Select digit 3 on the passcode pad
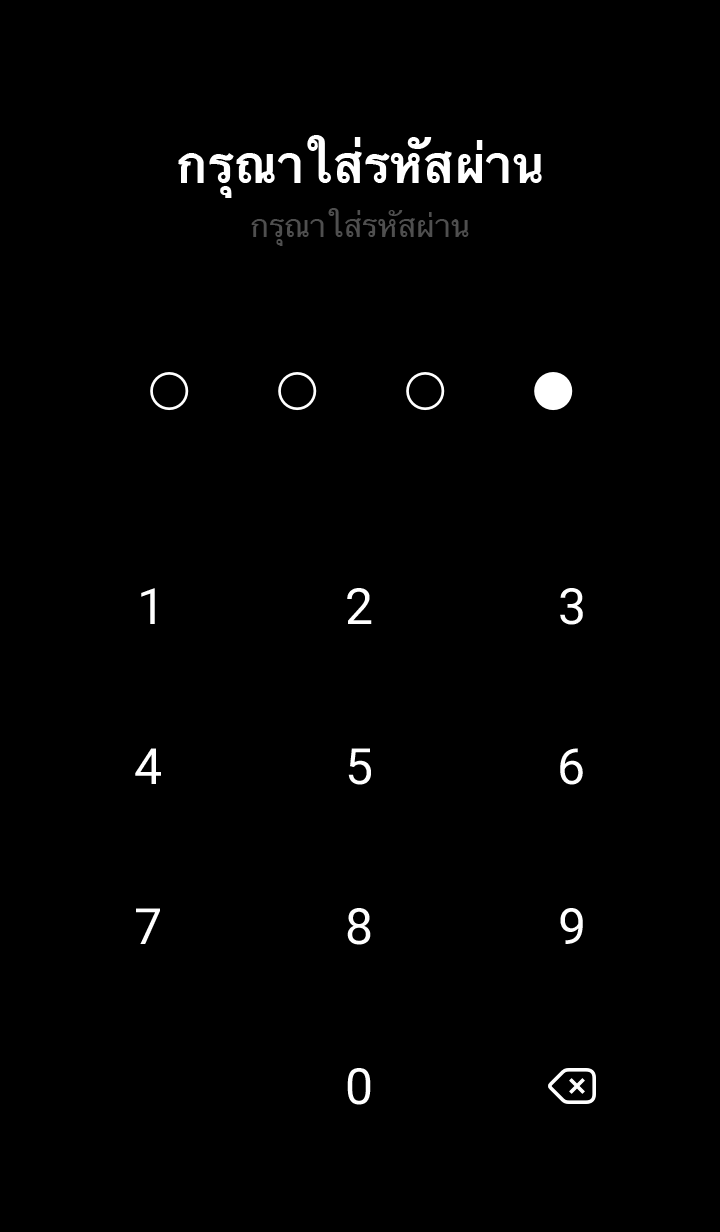This screenshot has height=1232, width=720. 571,607
